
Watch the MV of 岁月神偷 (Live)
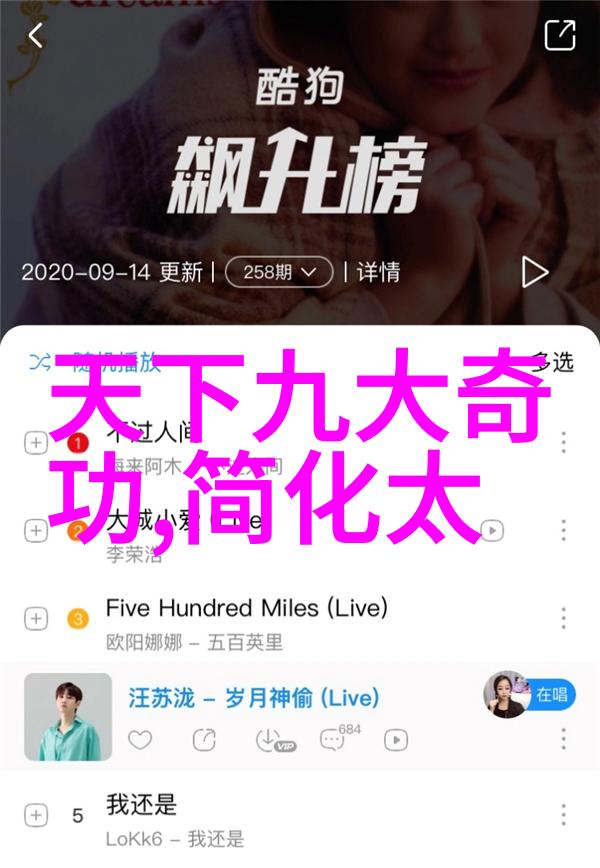click(x=397, y=740)
